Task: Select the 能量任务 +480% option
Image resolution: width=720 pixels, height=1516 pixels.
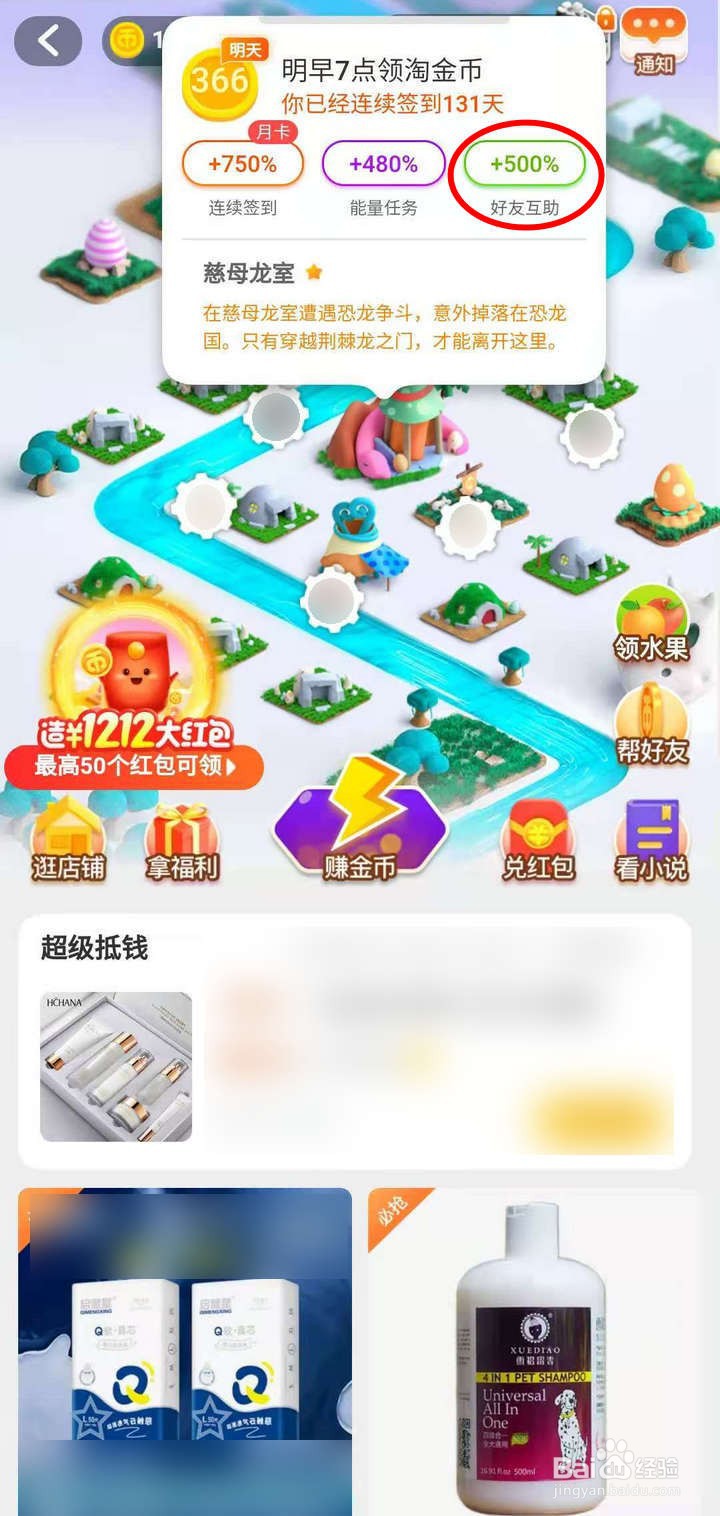Action: coord(381,162)
